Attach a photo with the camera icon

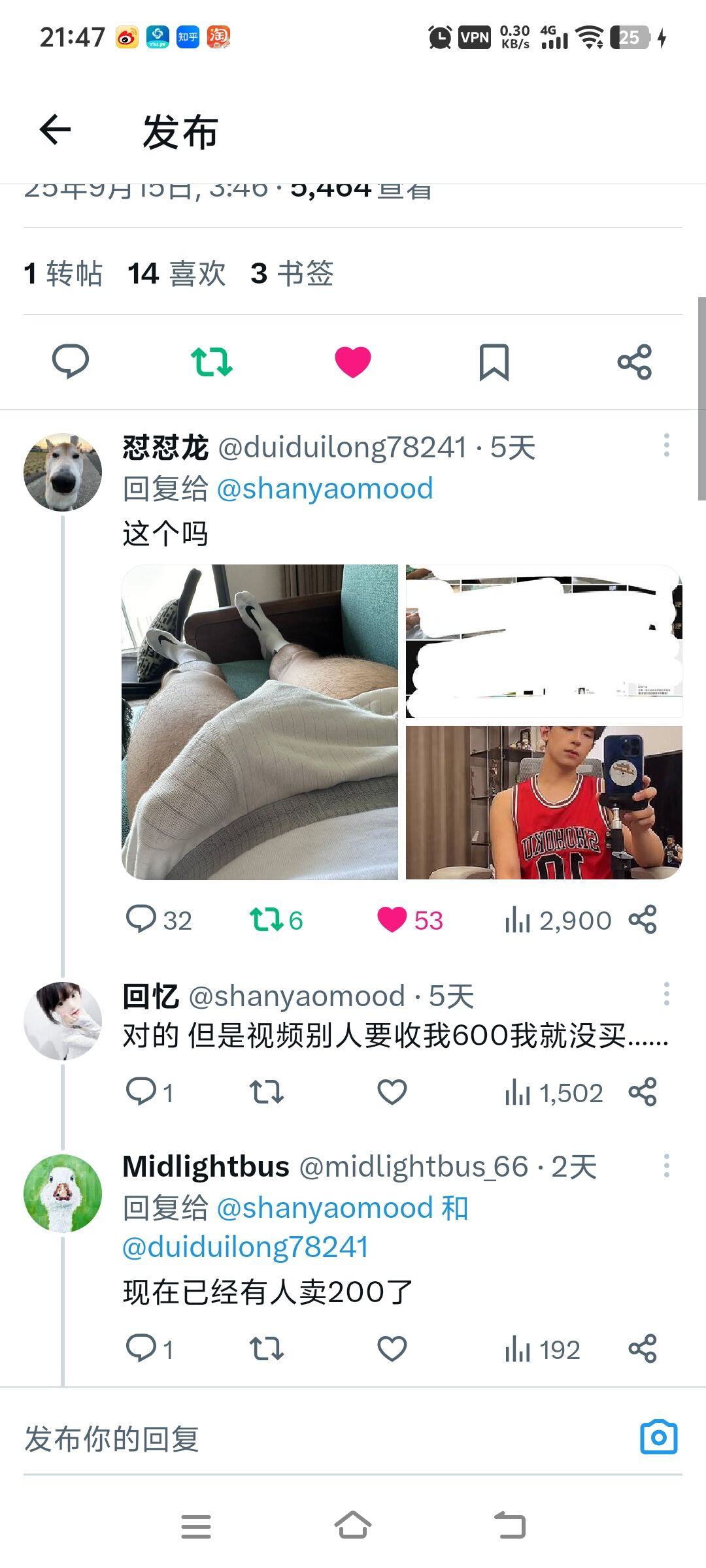click(x=658, y=1437)
